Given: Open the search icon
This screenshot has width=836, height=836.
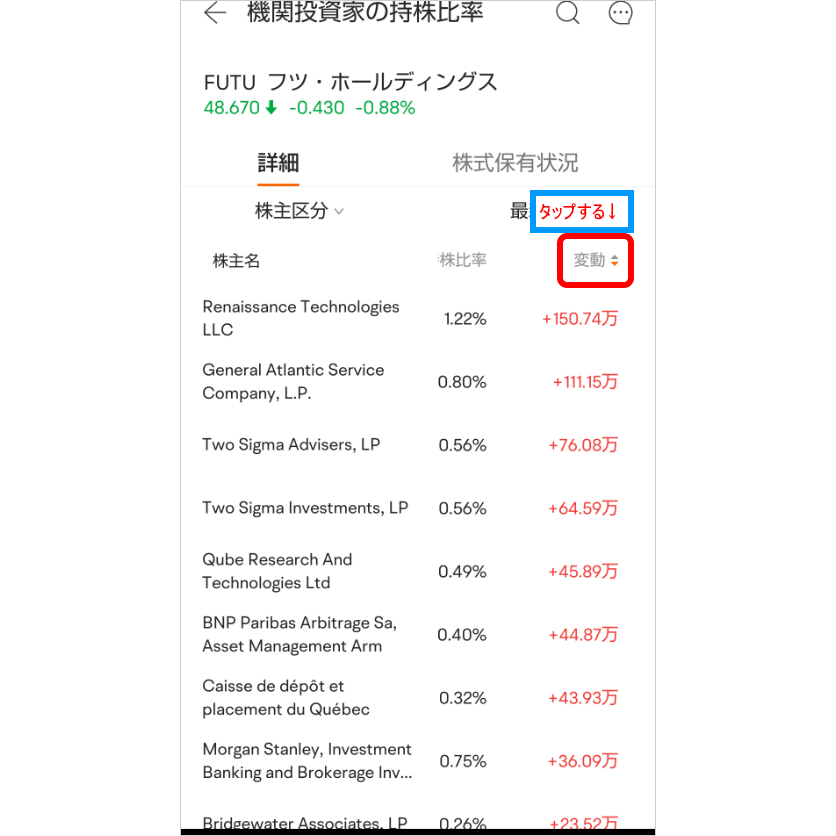Looking at the screenshot, I should (x=567, y=13).
